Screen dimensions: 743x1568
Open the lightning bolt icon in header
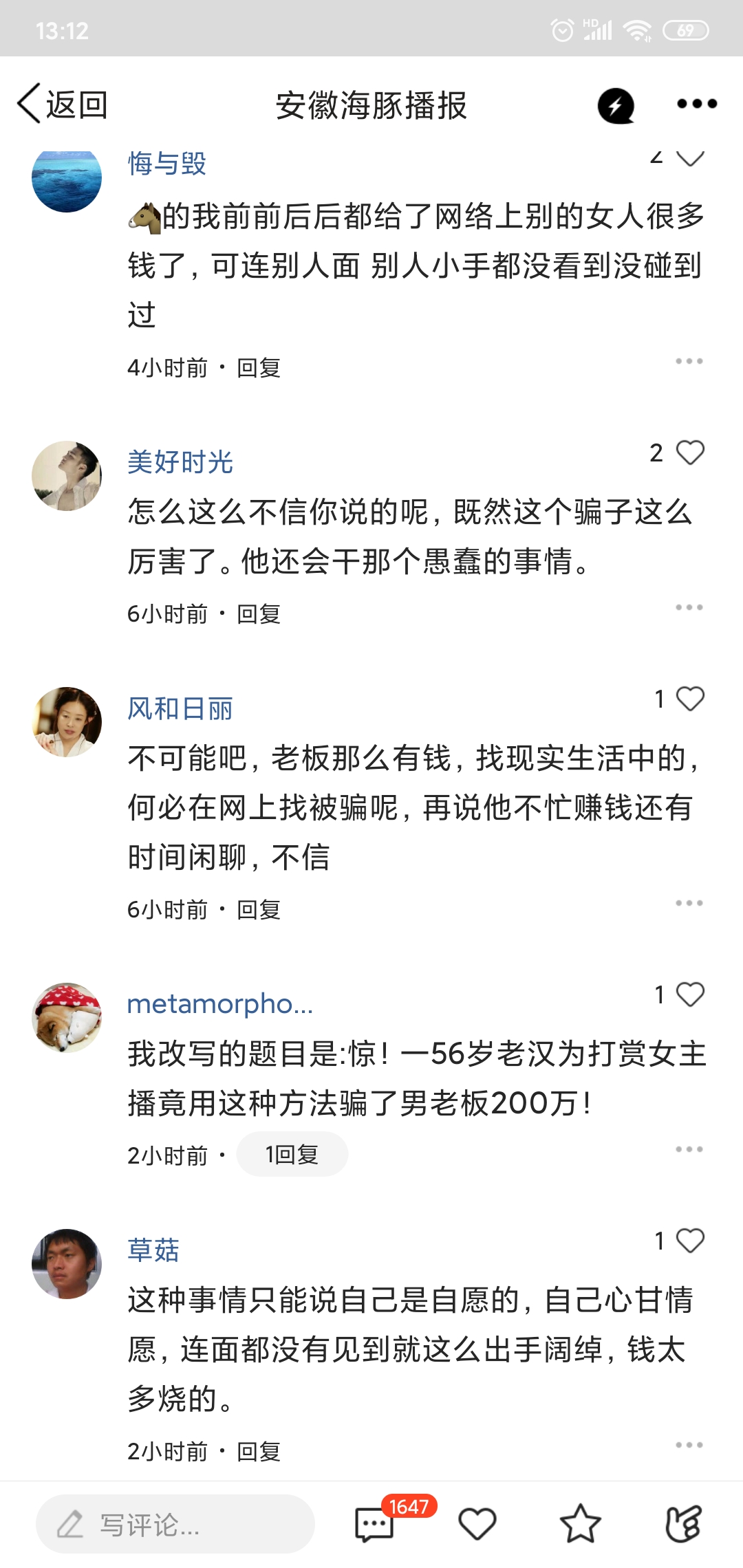(616, 105)
